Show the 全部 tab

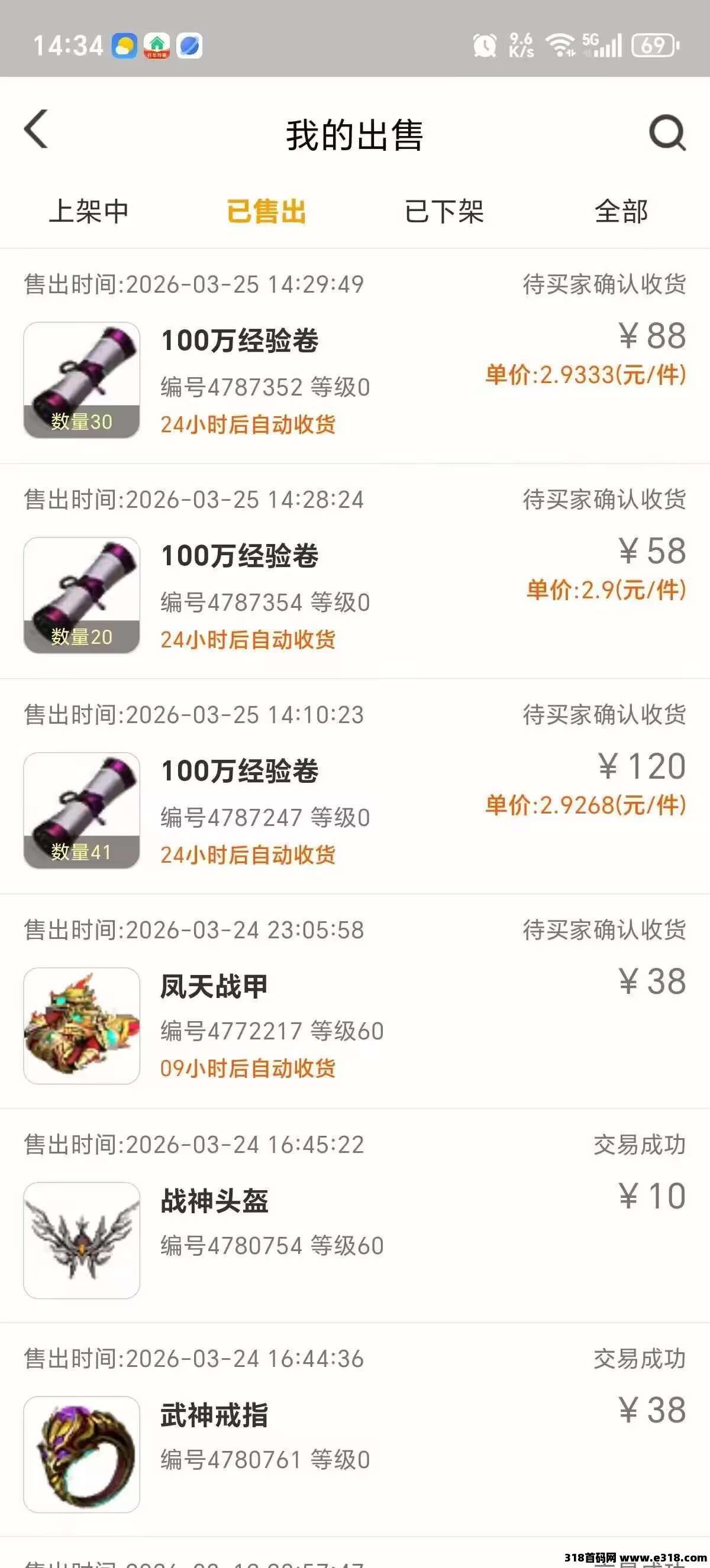[621, 211]
